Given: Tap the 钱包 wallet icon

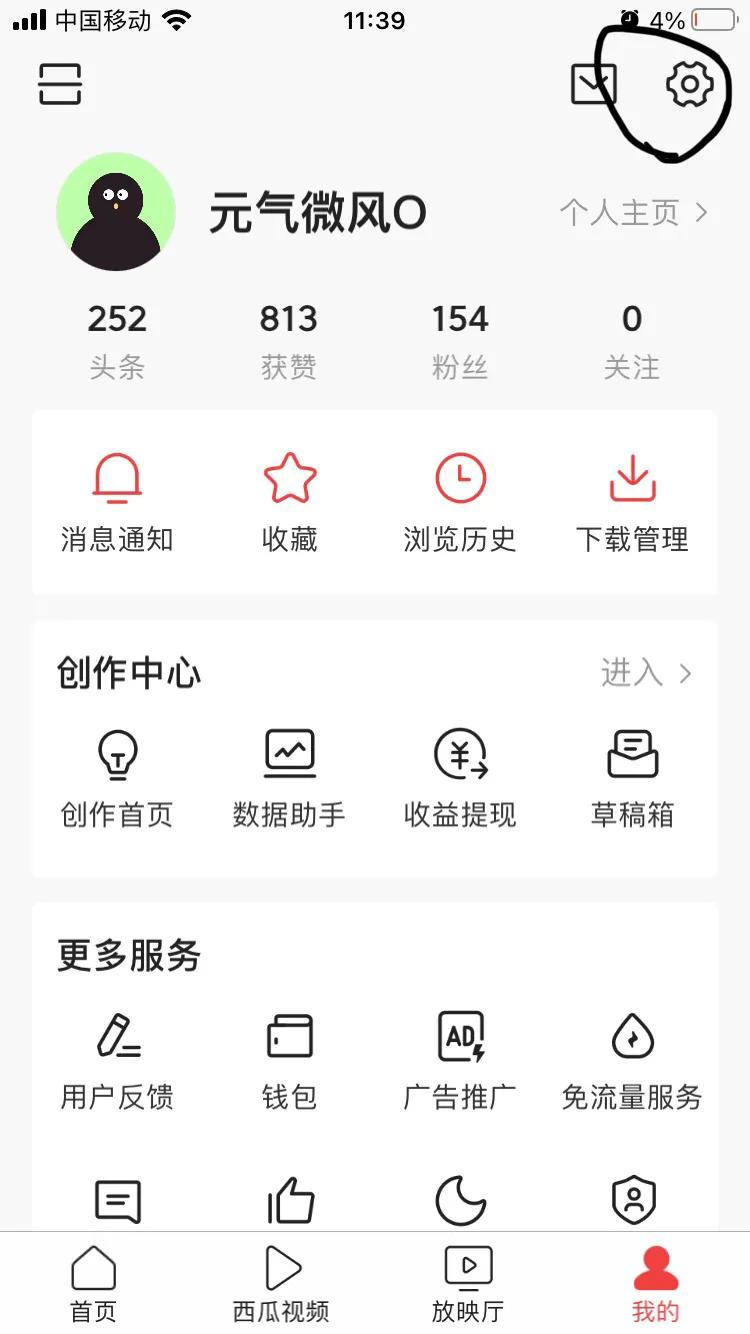Looking at the screenshot, I should pyautogui.click(x=289, y=1037).
